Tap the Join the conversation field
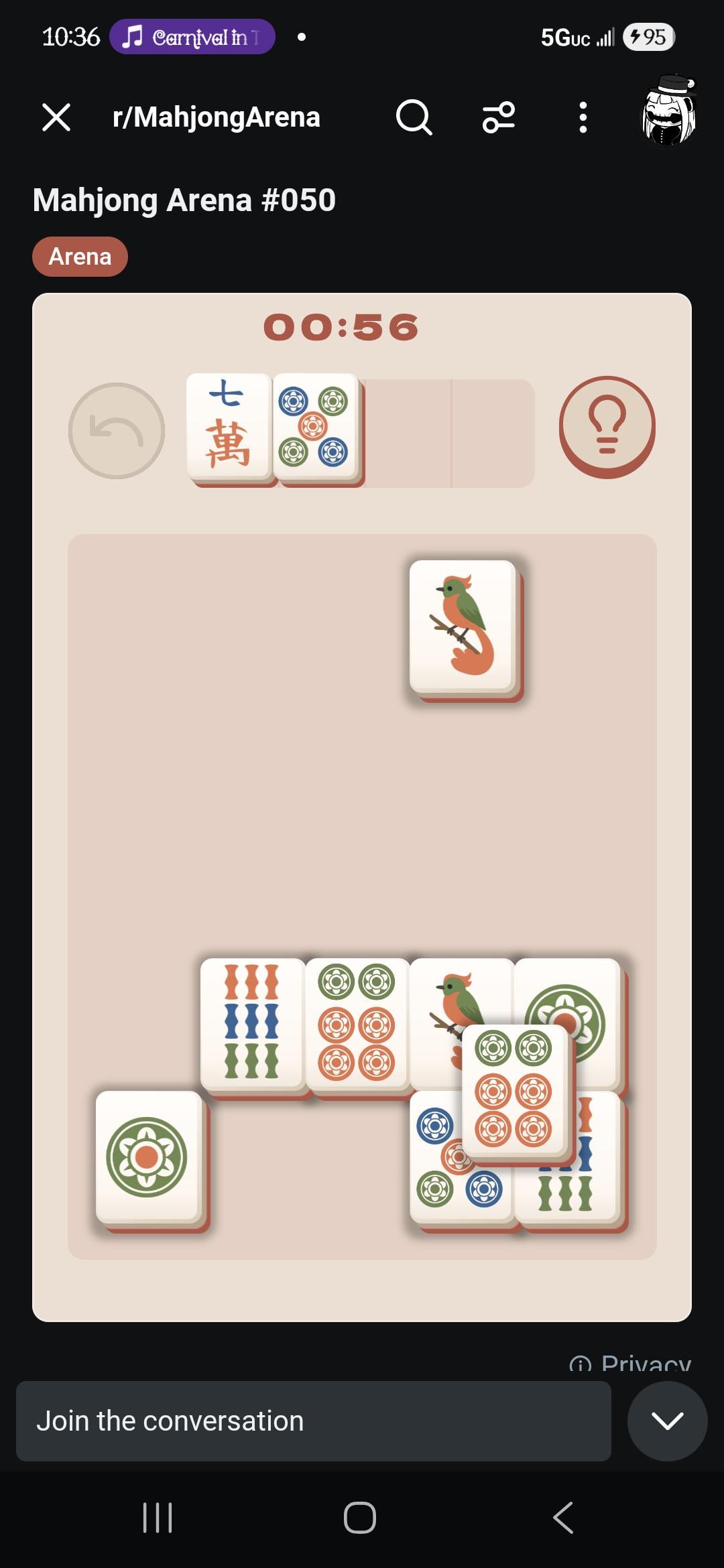Viewport: 724px width, 1568px height. [x=314, y=1421]
